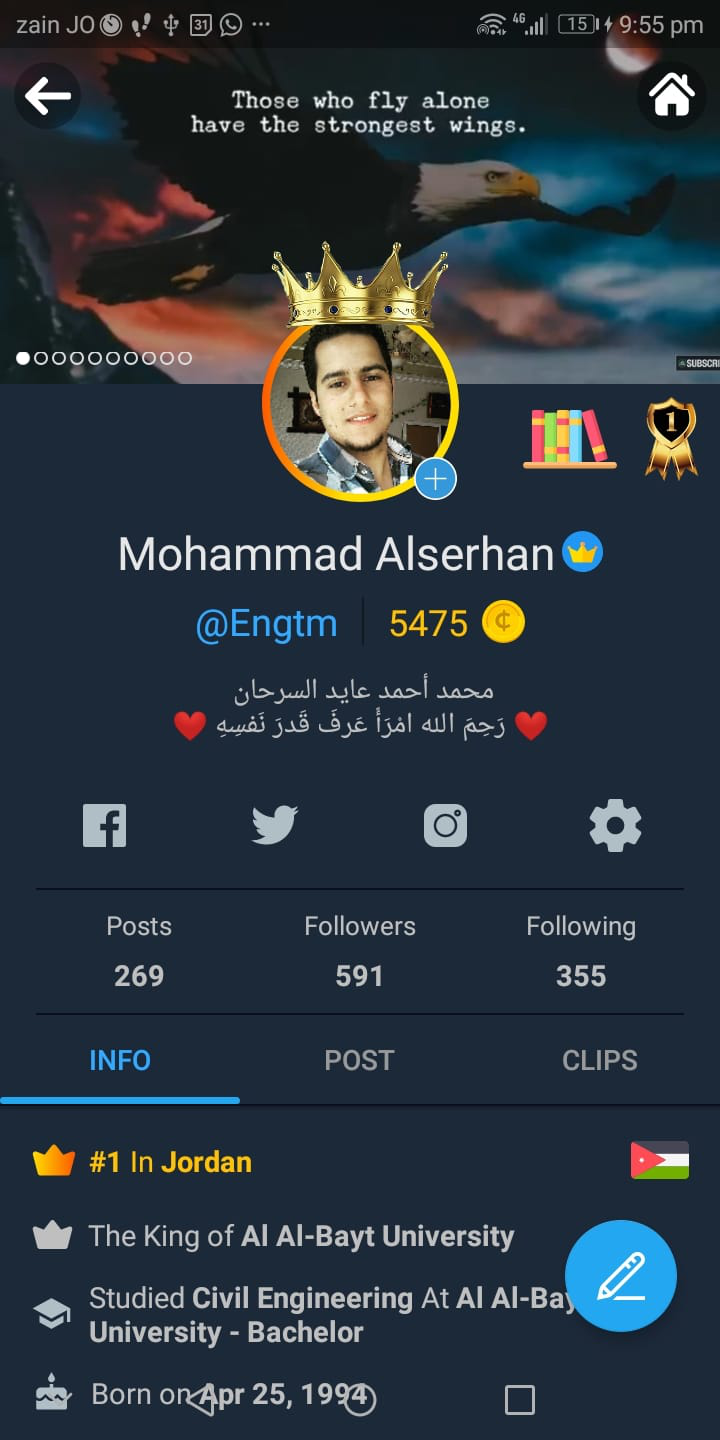Screen dimensions: 720x1440
Task: Tap the pencil edit floating button
Action: tap(621, 1276)
